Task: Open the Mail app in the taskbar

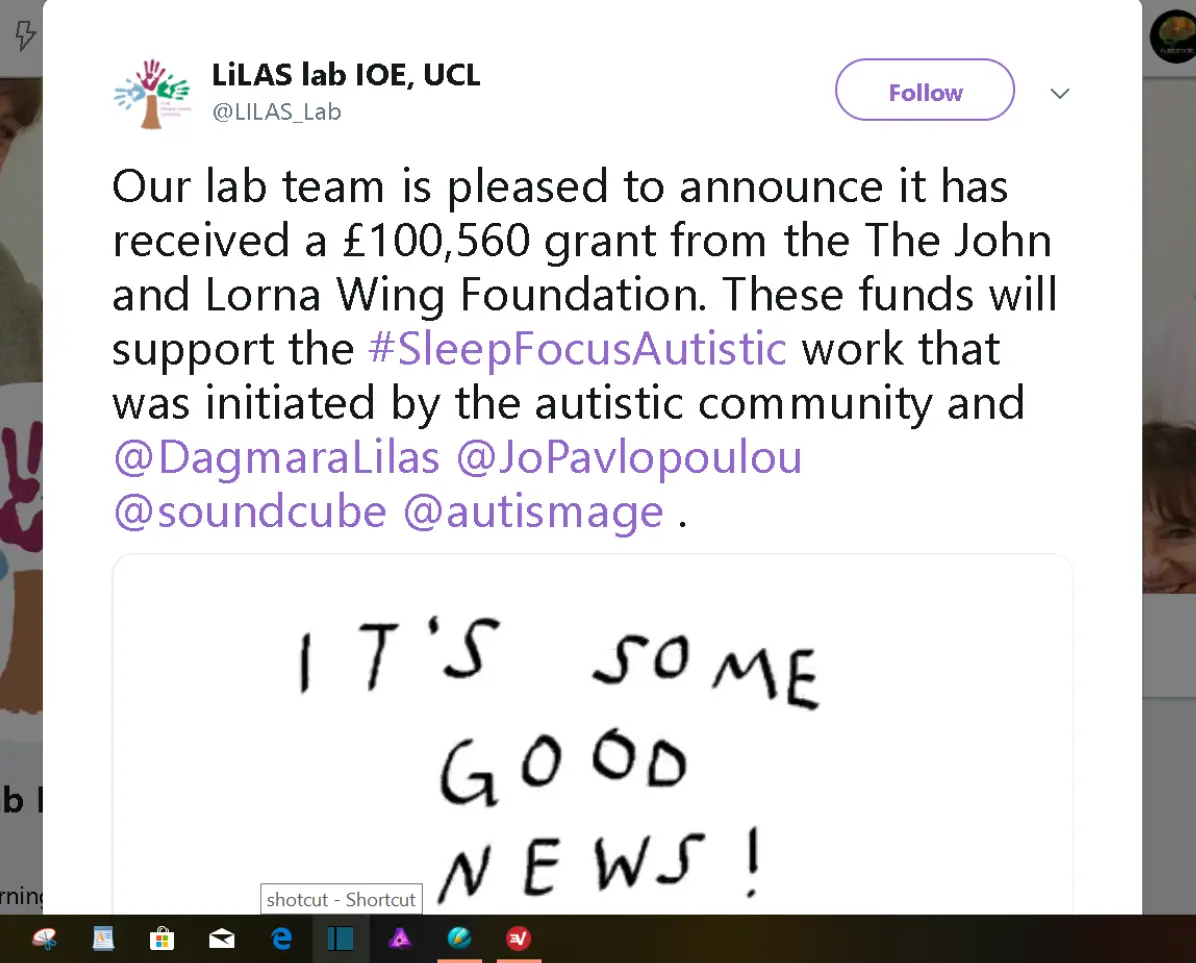Action: [221, 938]
